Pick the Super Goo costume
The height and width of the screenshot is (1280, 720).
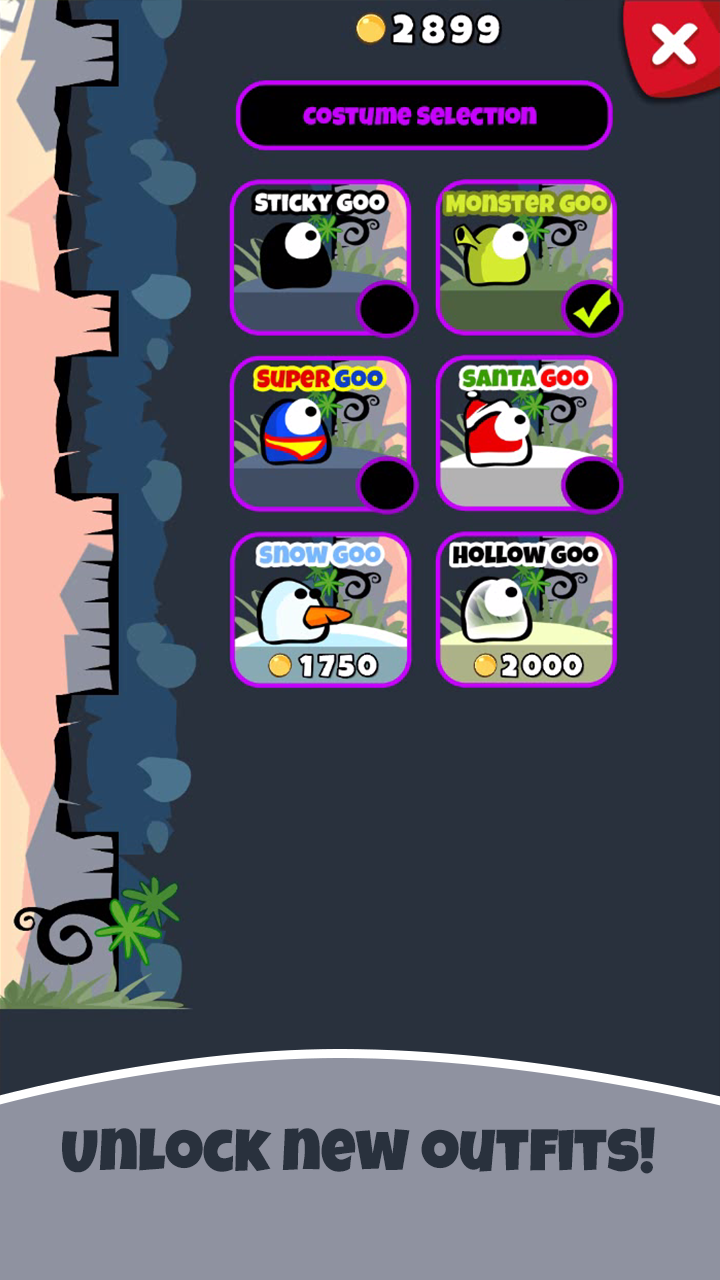[x=322, y=432]
